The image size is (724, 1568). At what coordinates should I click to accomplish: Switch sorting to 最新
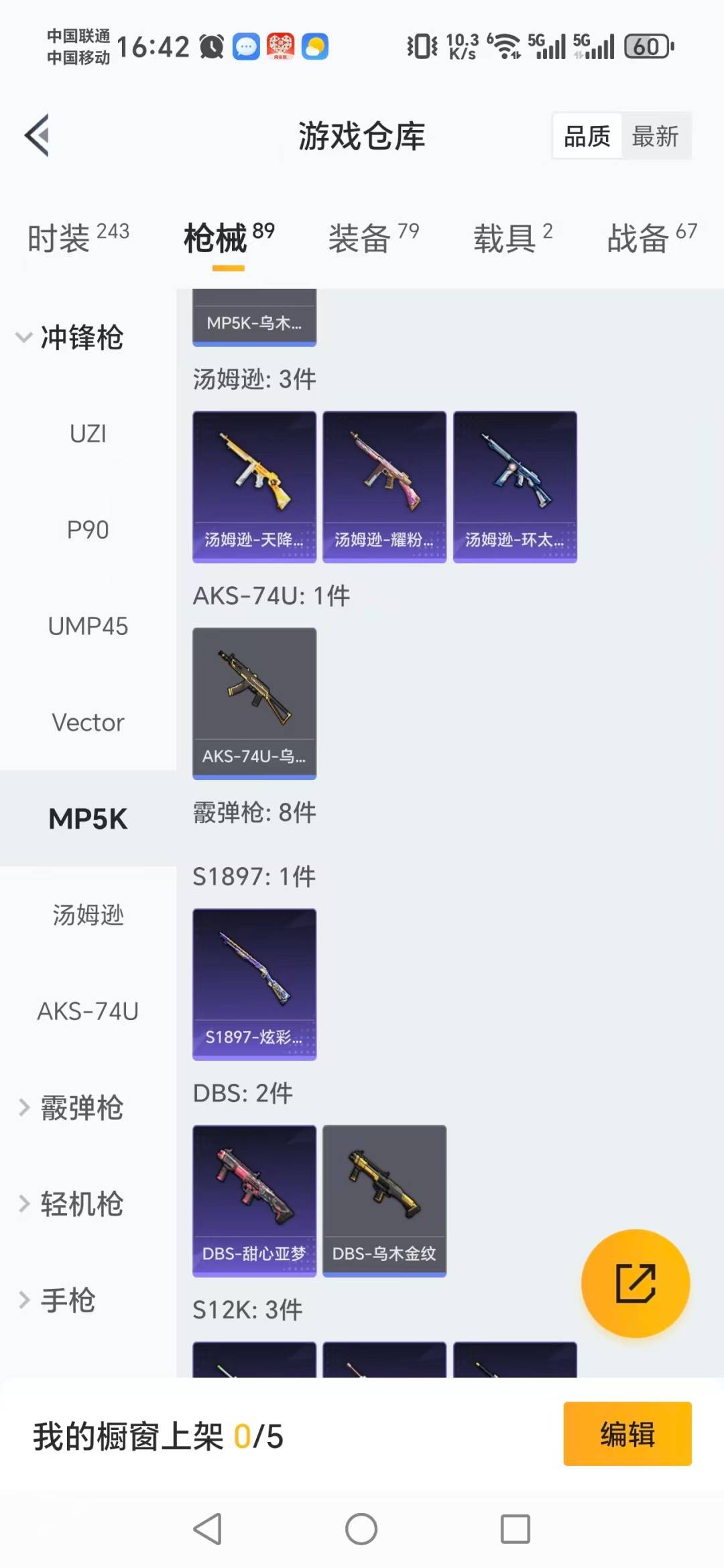coord(657,135)
